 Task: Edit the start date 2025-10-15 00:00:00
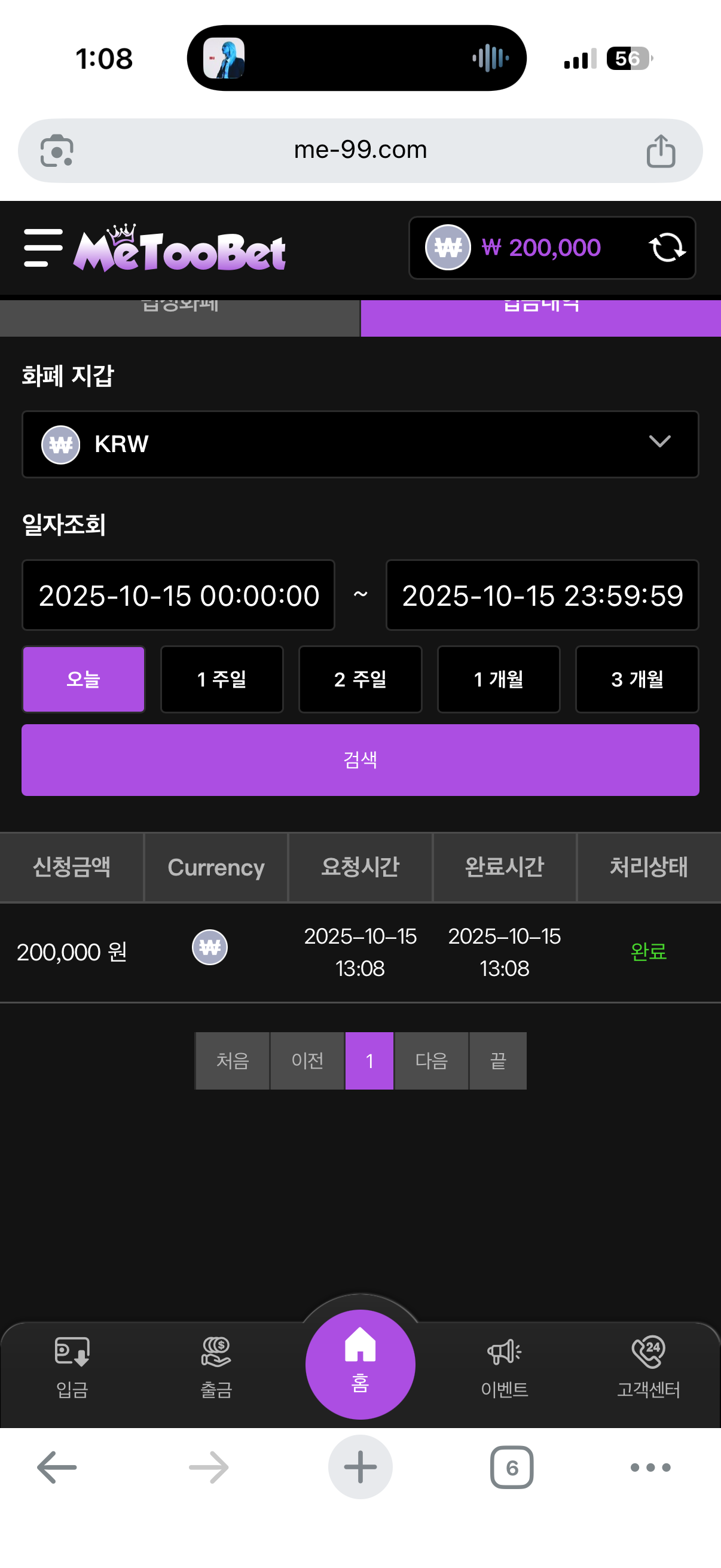178,595
